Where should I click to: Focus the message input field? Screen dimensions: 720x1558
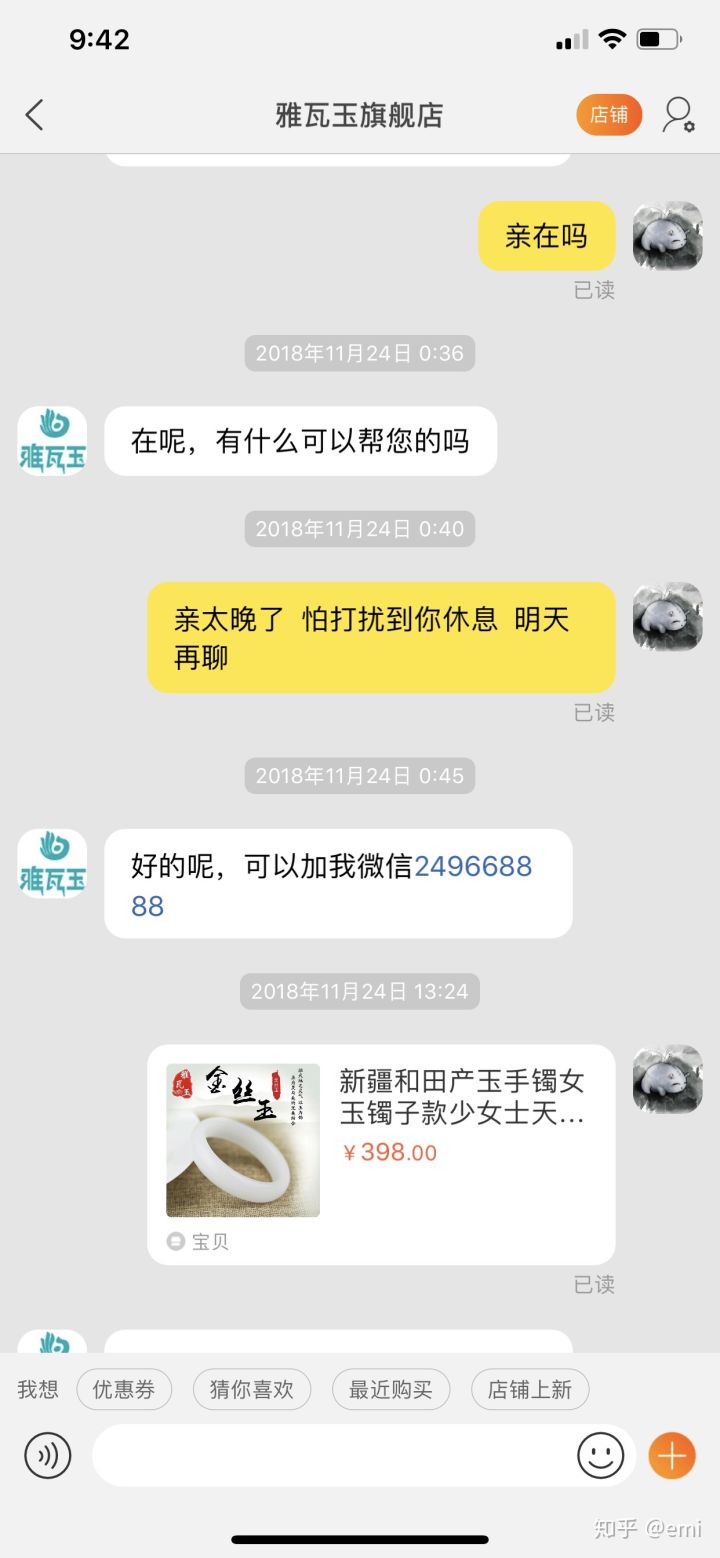(330, 1455)
